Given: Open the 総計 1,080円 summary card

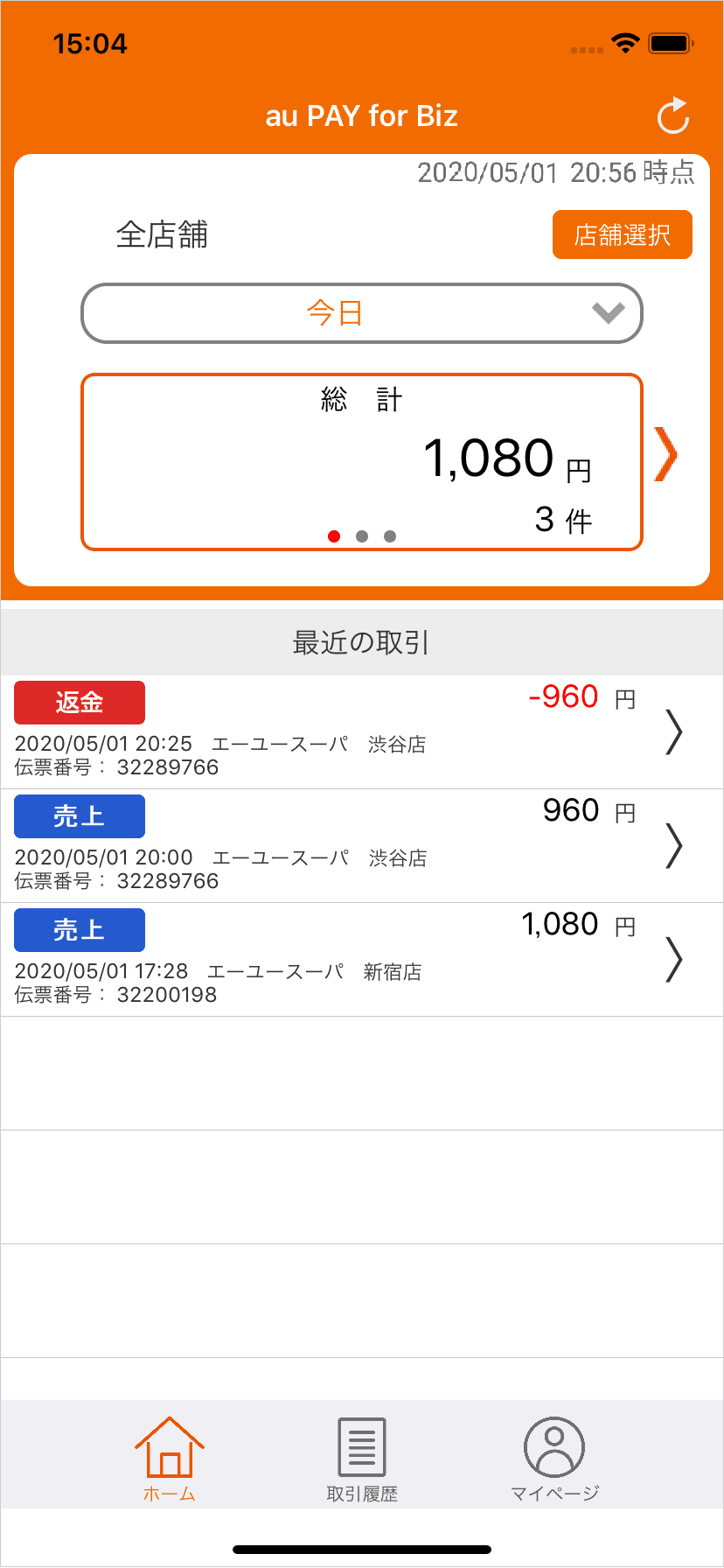Looking at the screenshot, I should [x=362, y=462].
